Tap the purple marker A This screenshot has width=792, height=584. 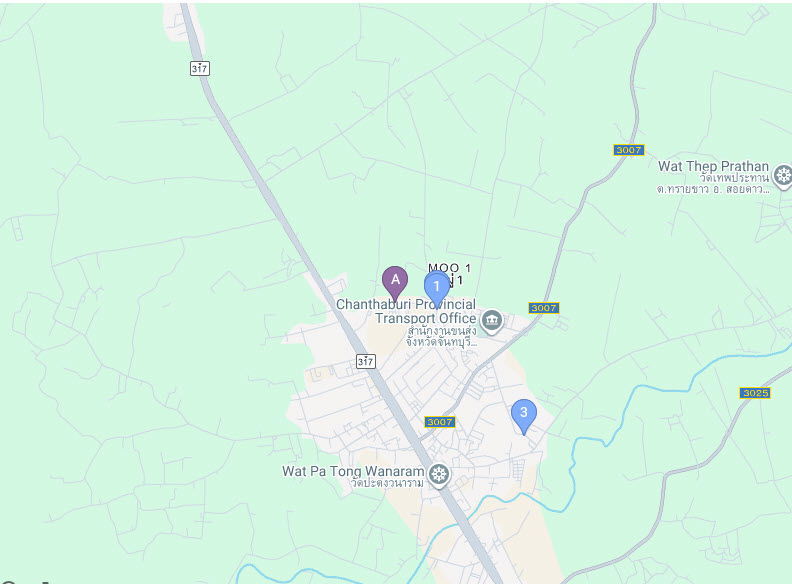click(x=395, y=281)
